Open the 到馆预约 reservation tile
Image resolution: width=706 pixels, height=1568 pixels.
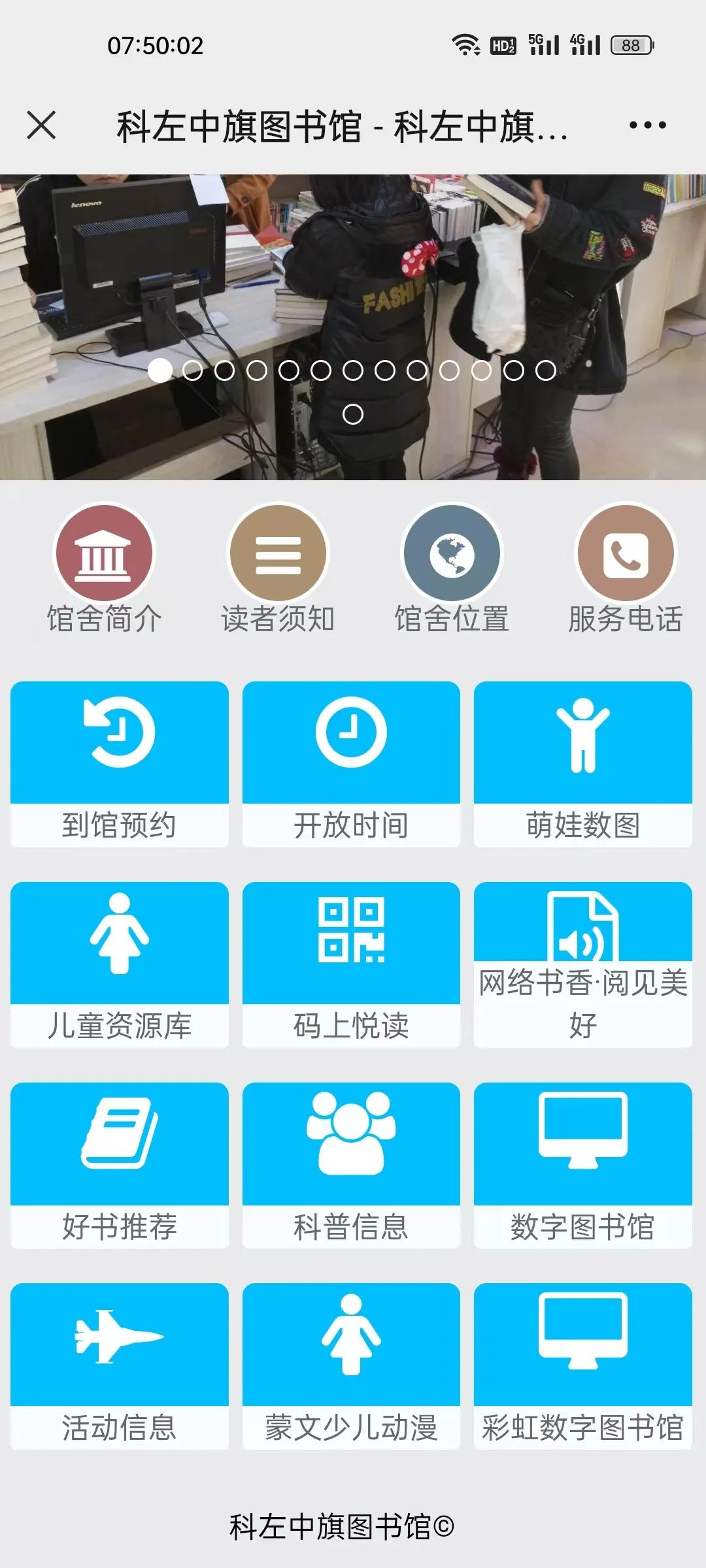point(120,763)
